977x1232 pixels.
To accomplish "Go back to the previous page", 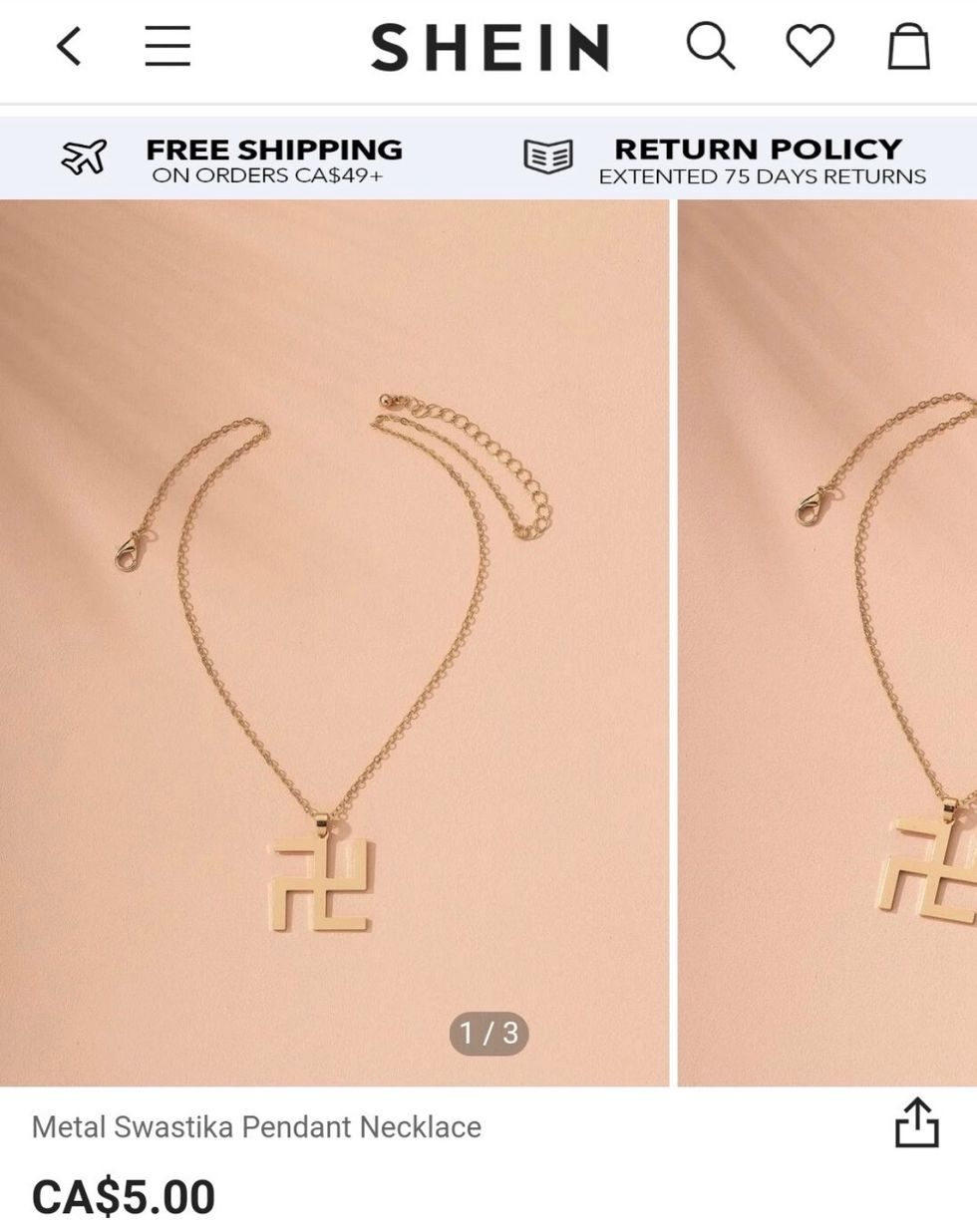I will (x=69, y=47).
